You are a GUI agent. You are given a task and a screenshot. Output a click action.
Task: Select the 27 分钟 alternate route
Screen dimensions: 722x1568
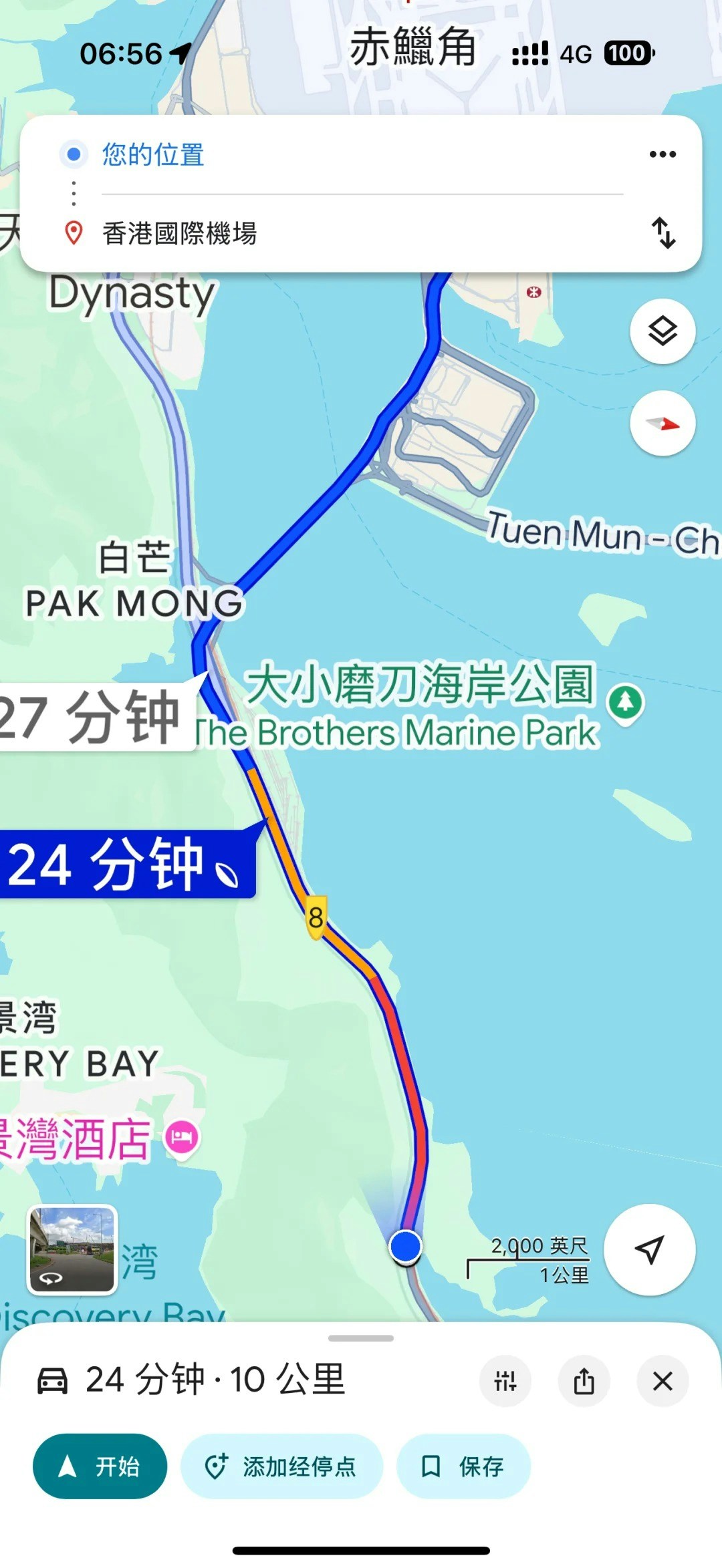(x=94, y=718)
